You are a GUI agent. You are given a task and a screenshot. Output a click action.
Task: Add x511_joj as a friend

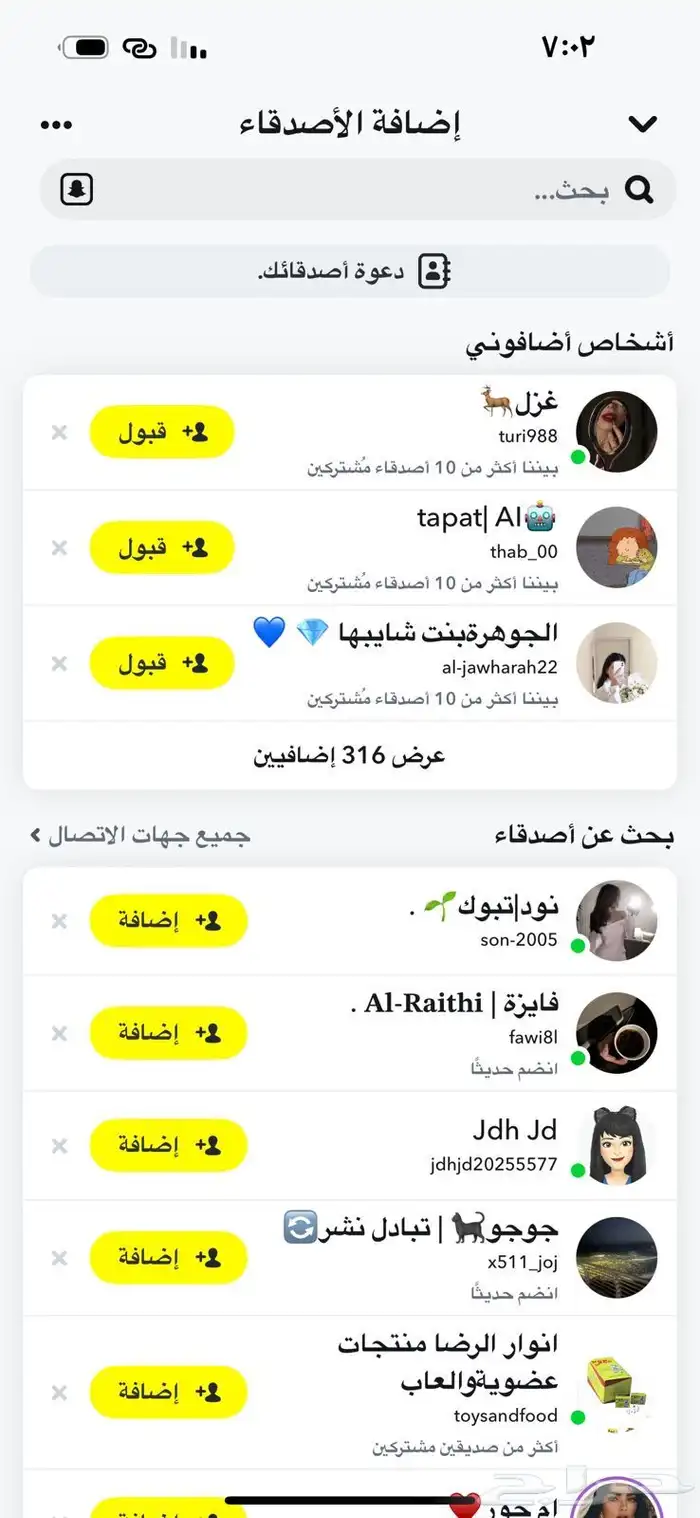(168, 1258)
